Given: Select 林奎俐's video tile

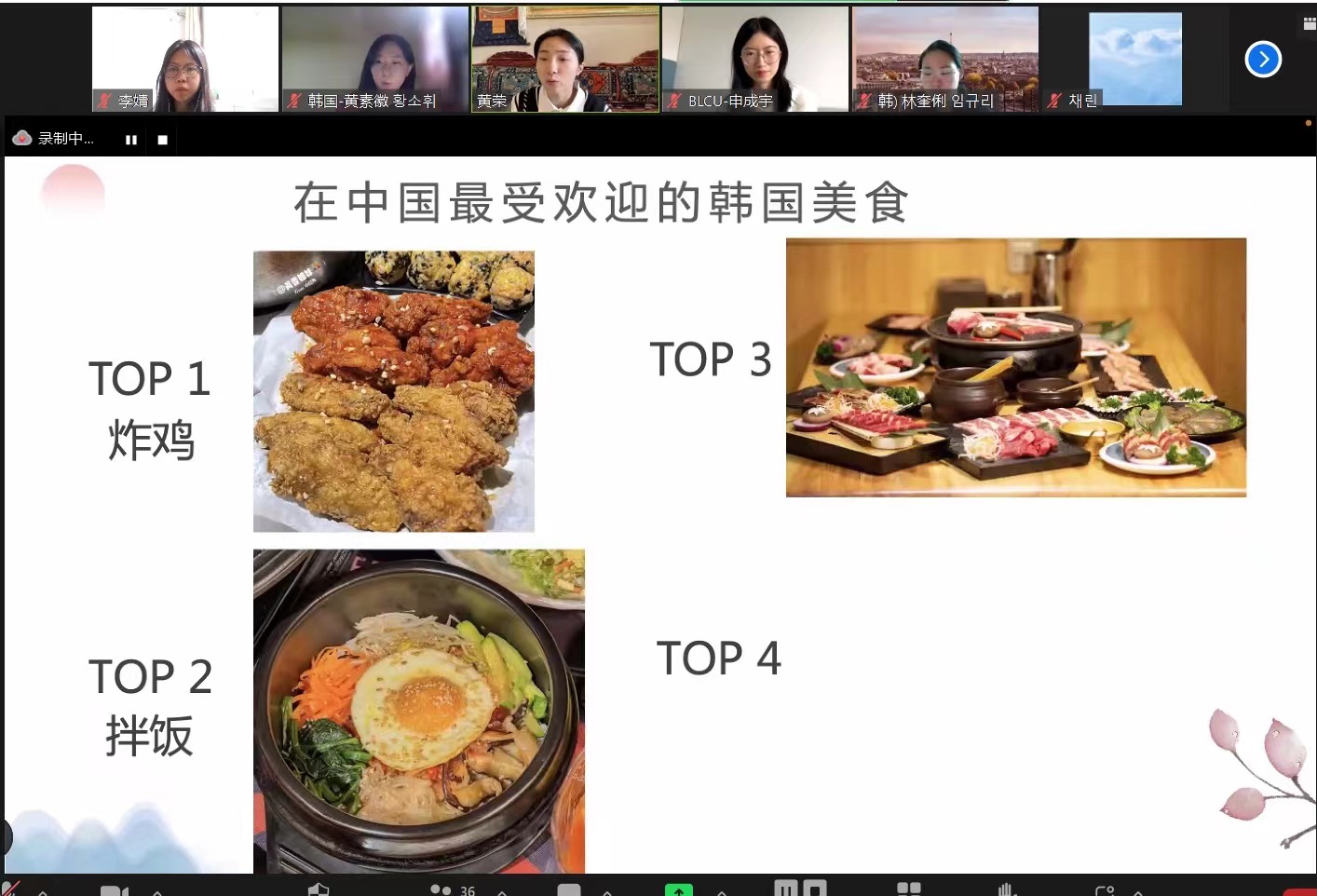Looking at the screenshot, I should point(945,60).
